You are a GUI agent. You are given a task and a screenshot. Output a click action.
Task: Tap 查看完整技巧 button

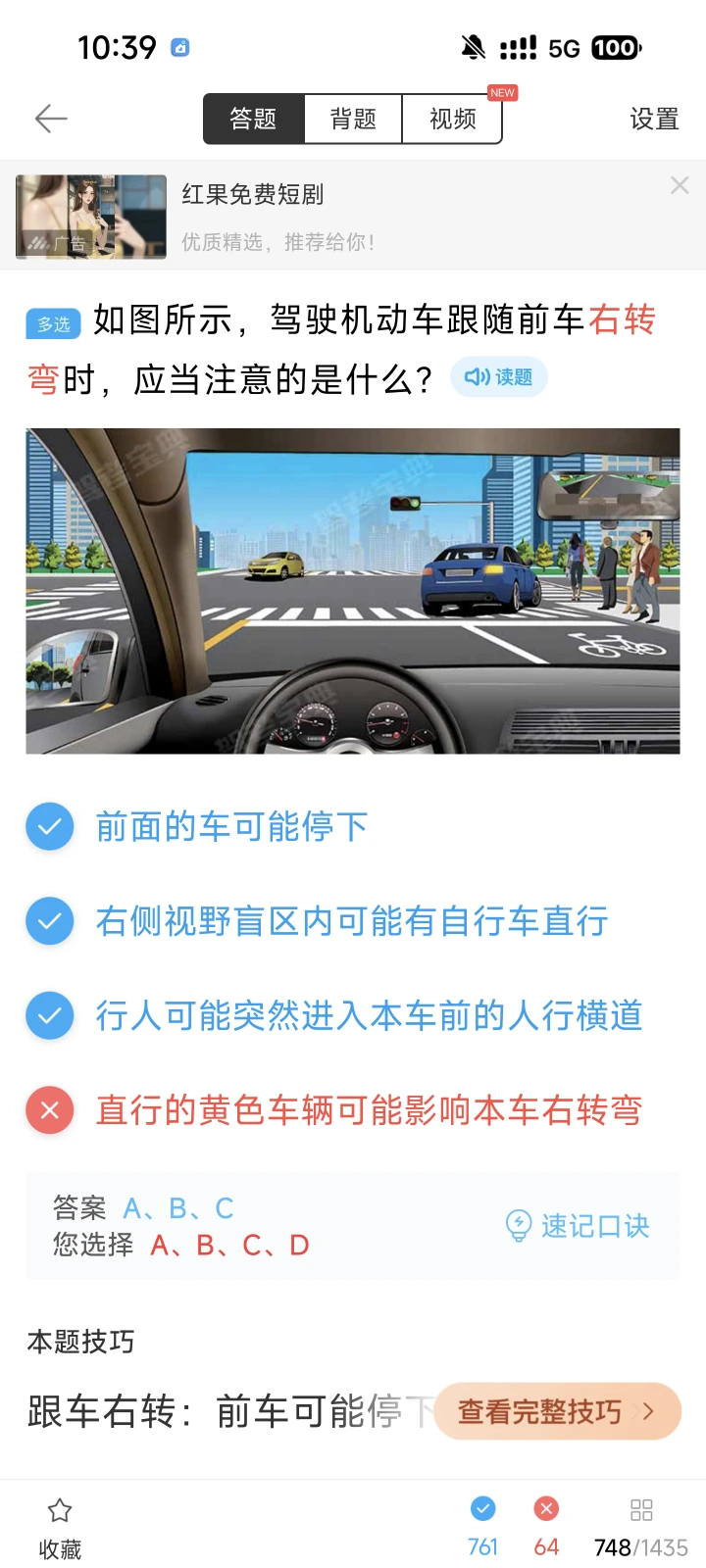click(556, 1411)
